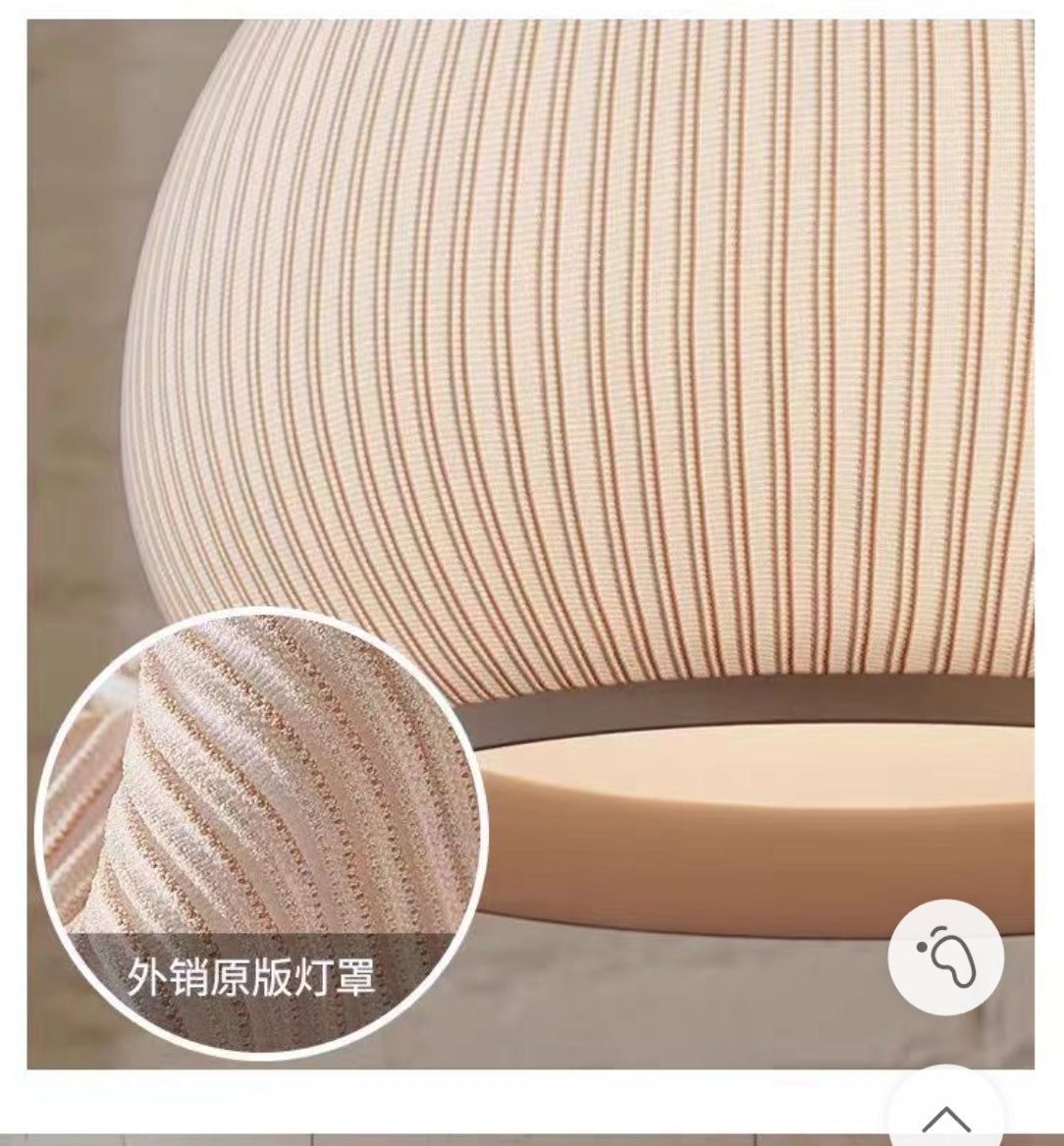Tap the back-to-top arrow button

(x=945, y=1115)
